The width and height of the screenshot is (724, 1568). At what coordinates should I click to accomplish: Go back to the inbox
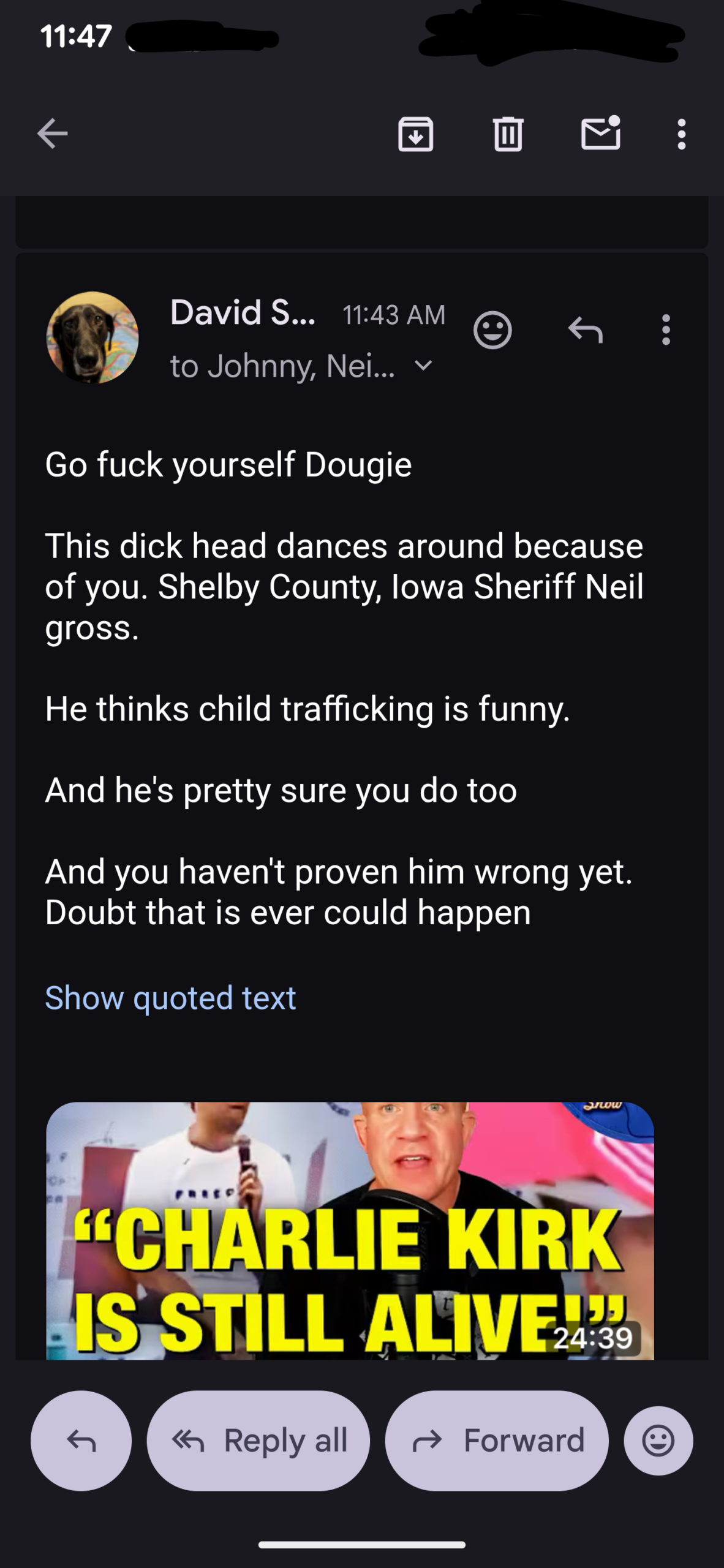[52, 134]
